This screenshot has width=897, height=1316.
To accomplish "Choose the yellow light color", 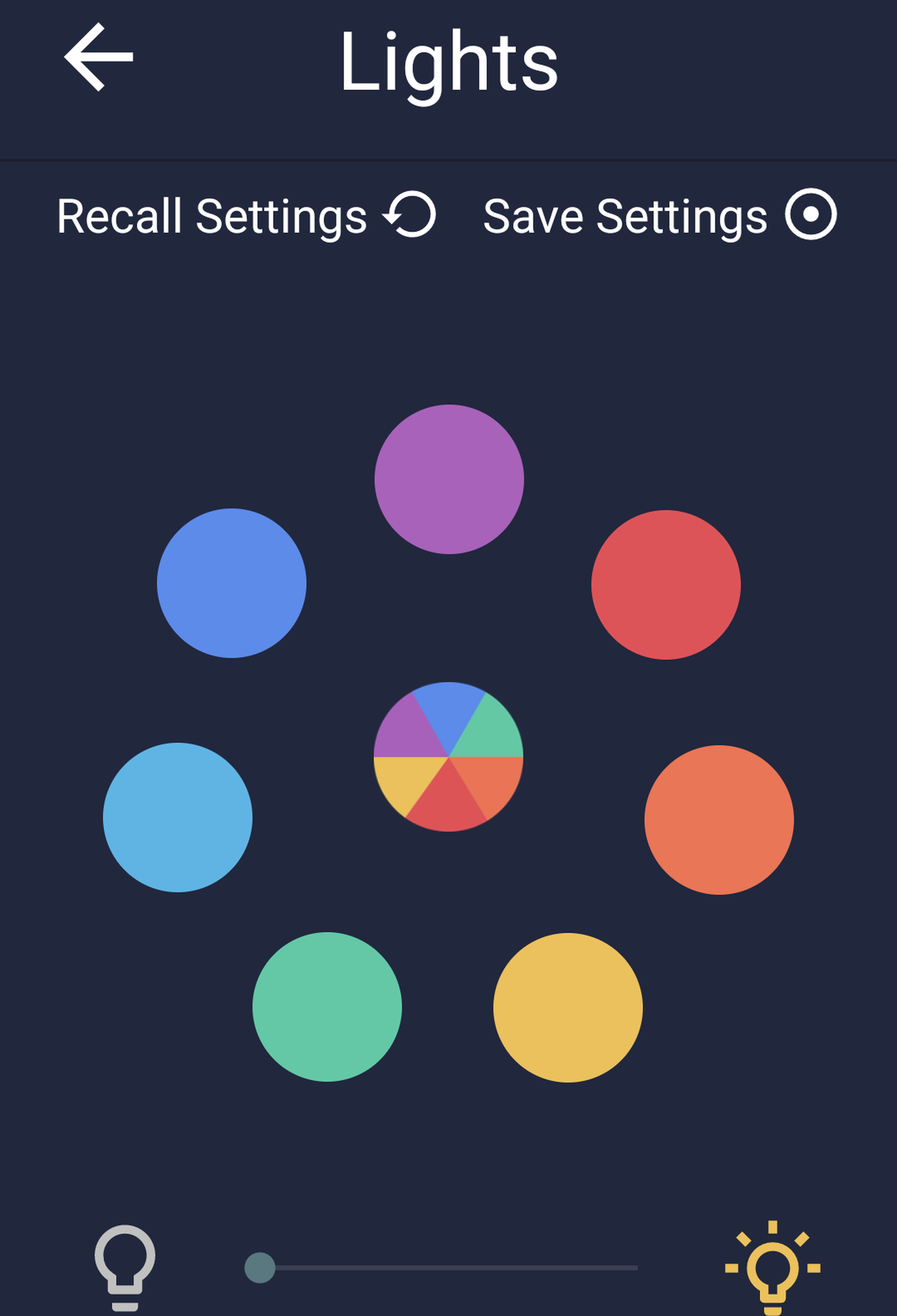I will (567, 1008).
